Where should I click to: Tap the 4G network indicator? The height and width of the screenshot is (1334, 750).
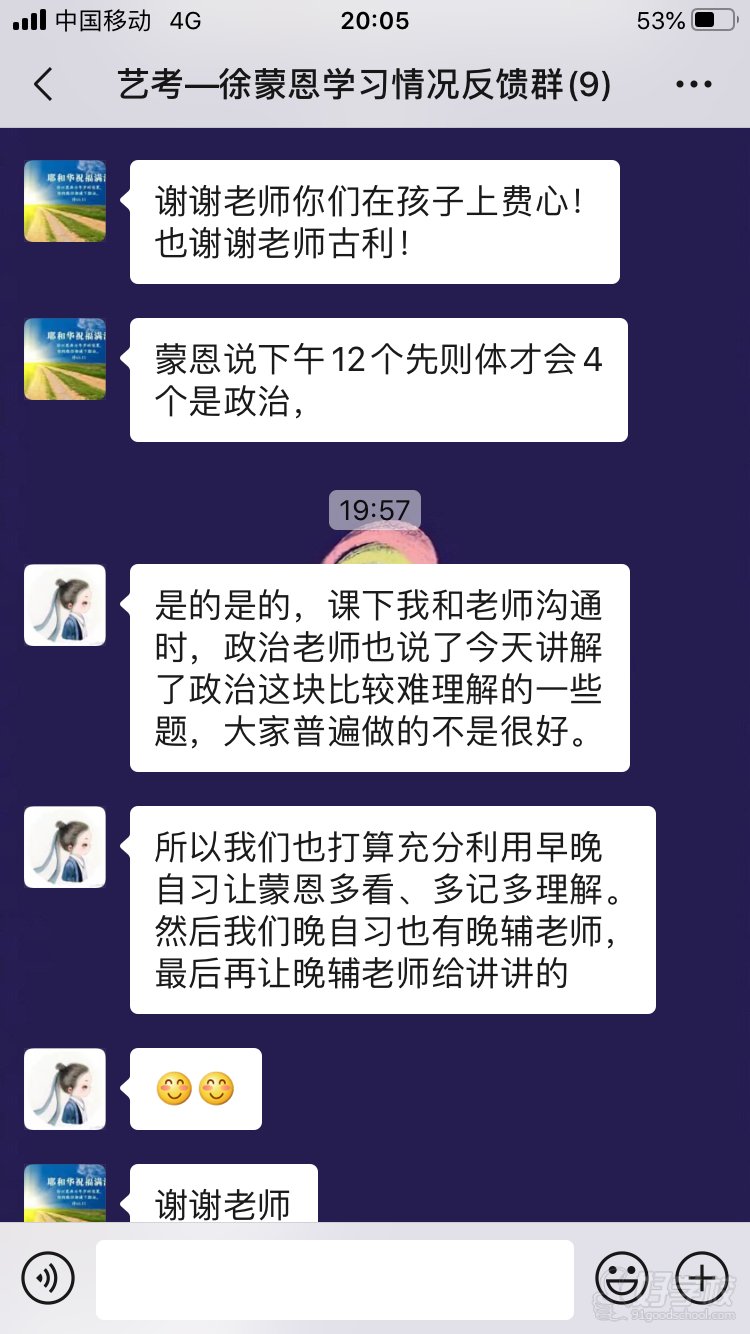pos(184,20)
